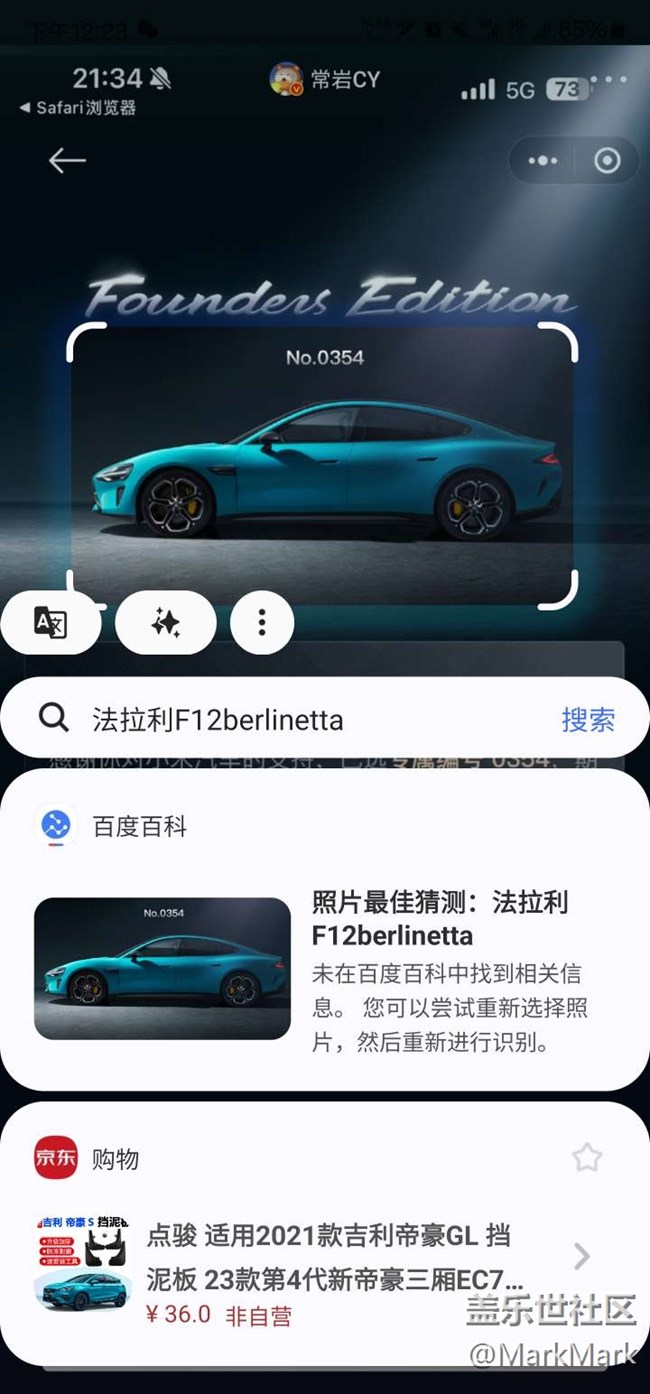
Task: Tap the sparkle AI icon
Action: click(165, 623)
